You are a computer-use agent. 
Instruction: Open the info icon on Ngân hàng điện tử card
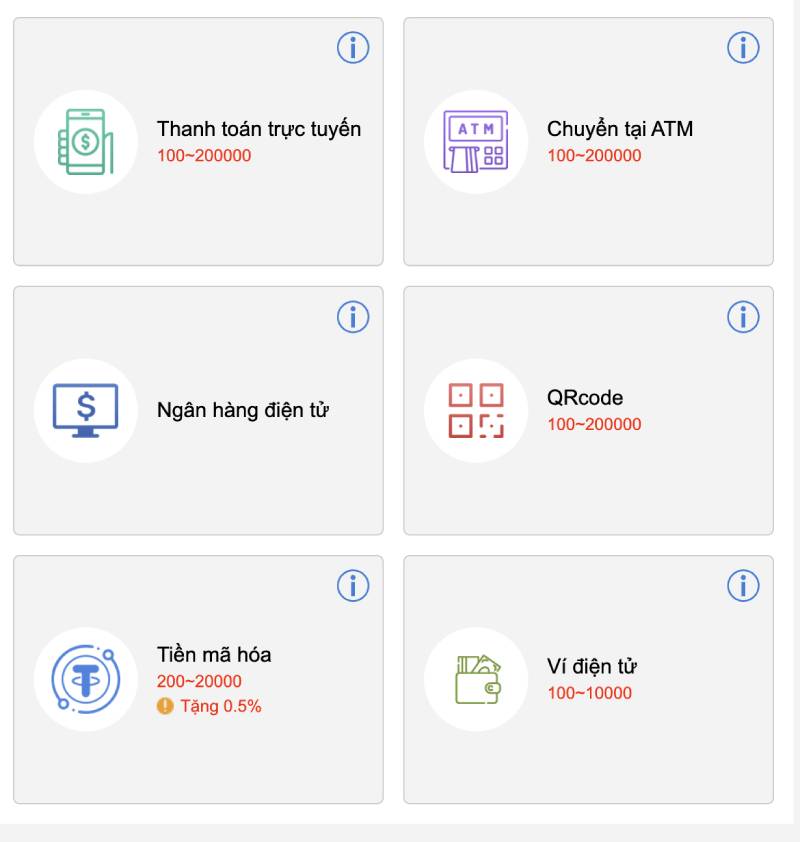click(352, 315)
